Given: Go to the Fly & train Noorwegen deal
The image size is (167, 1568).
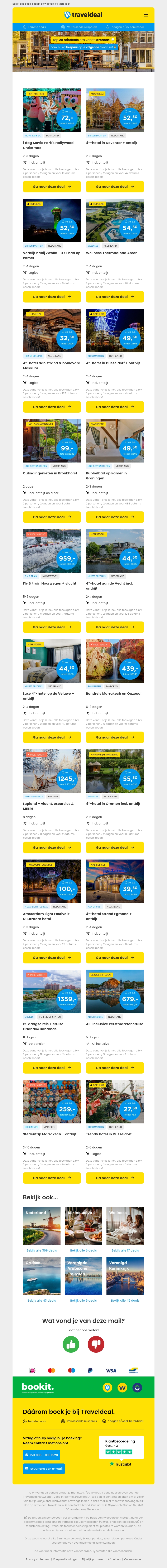Looking at the screenshot, I should 52,627.
